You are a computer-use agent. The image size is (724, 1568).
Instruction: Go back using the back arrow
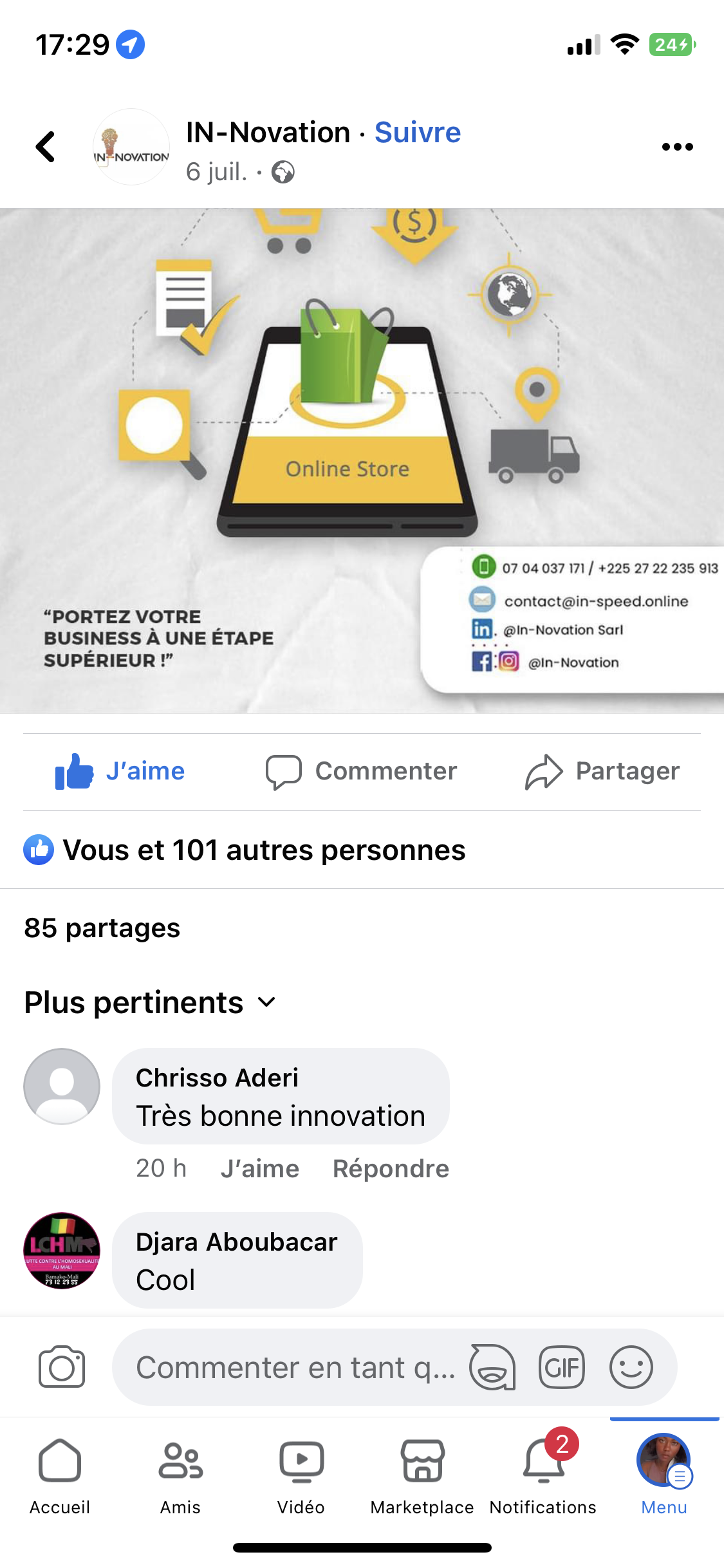[x=46, y=147]
